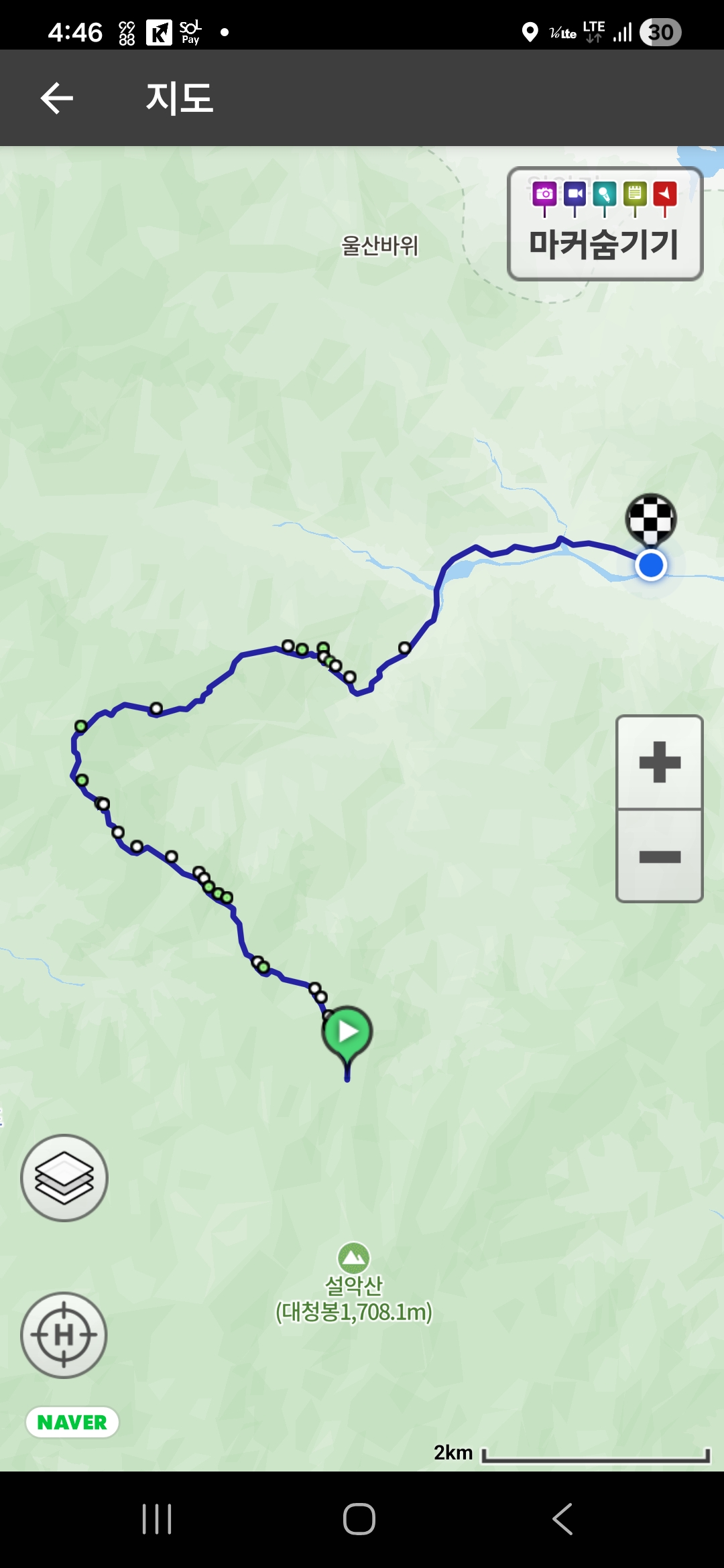
Task: Go back using the top arrow
Action: coord(57,99)
